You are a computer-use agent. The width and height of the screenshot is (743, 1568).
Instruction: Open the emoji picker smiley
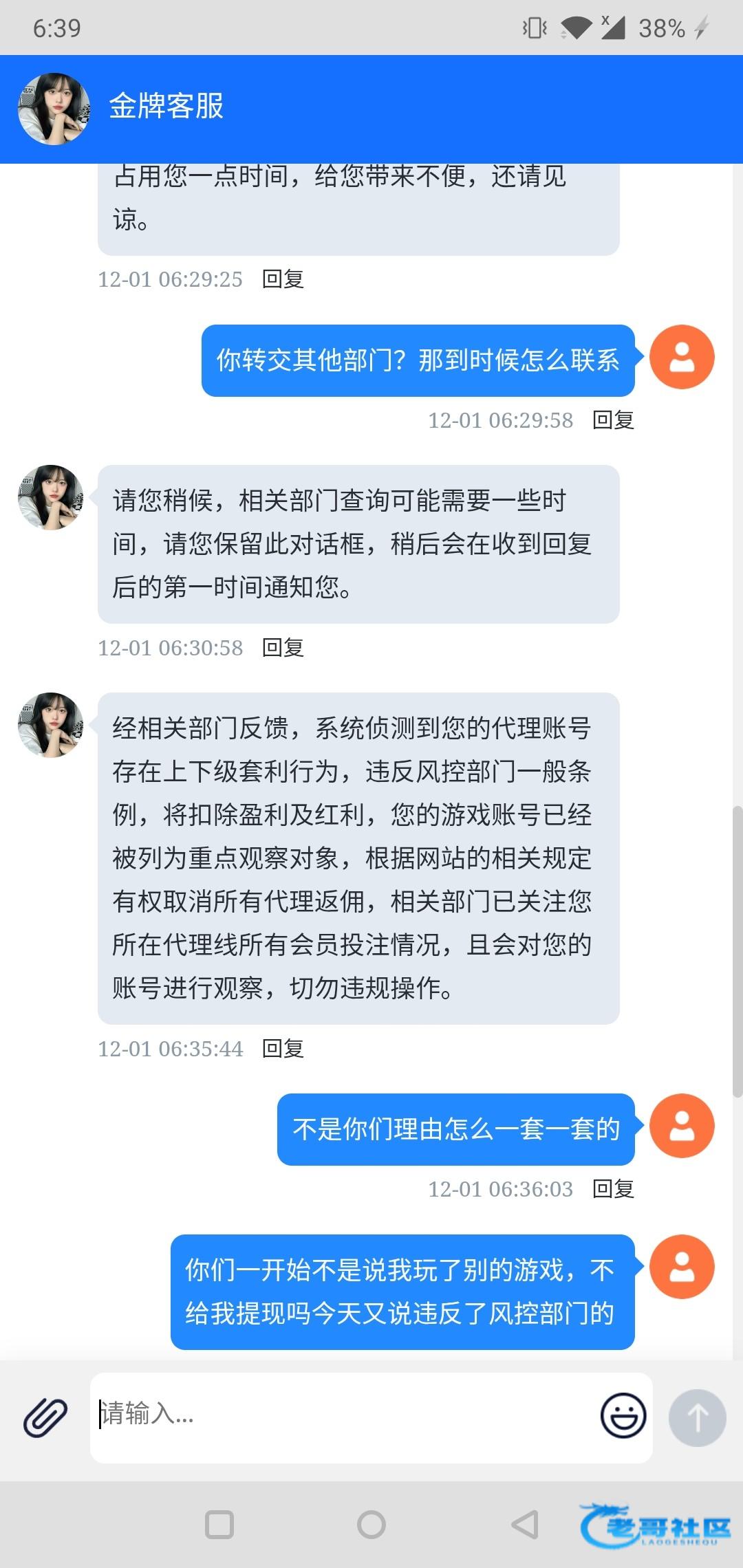pos(623,1416)
